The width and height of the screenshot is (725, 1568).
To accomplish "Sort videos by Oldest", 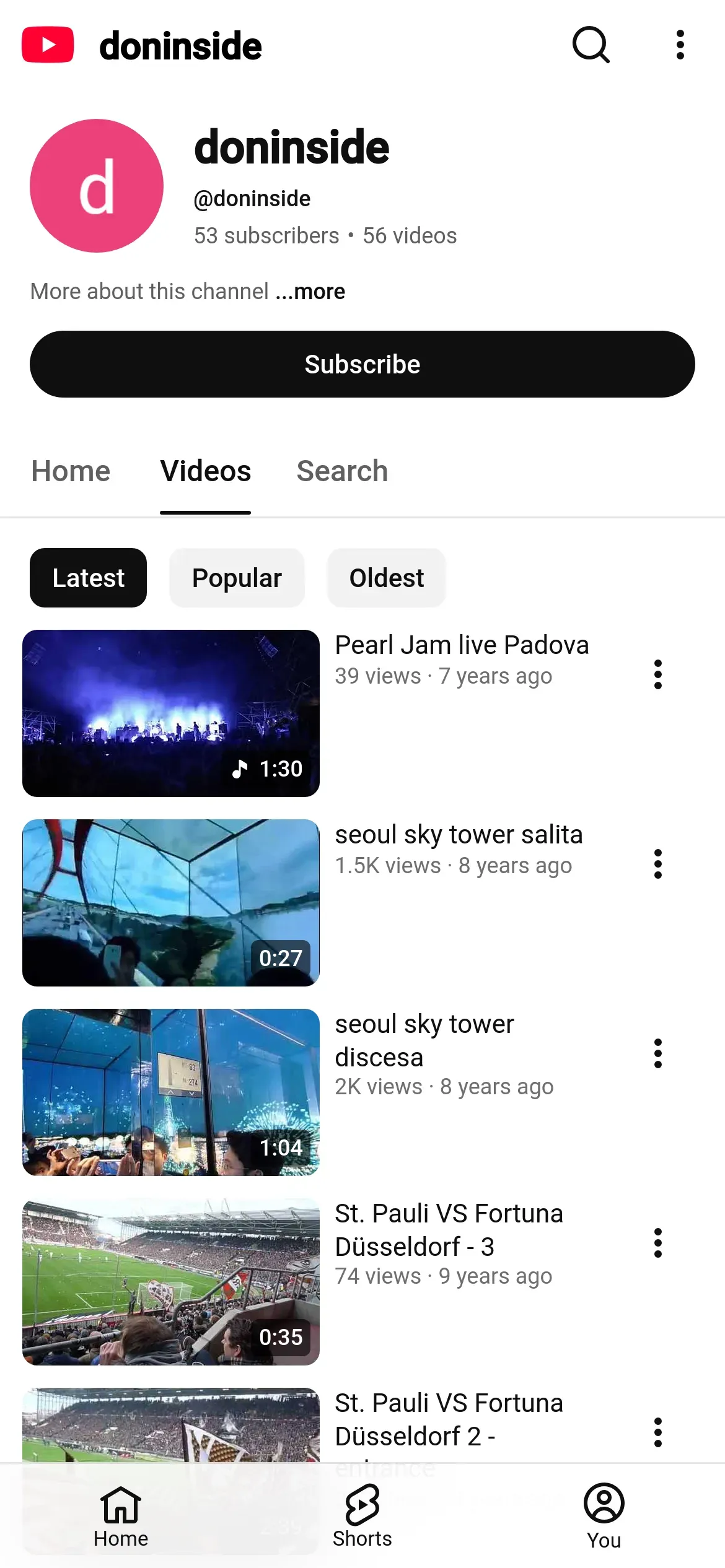I will click(x=386, y=578).
